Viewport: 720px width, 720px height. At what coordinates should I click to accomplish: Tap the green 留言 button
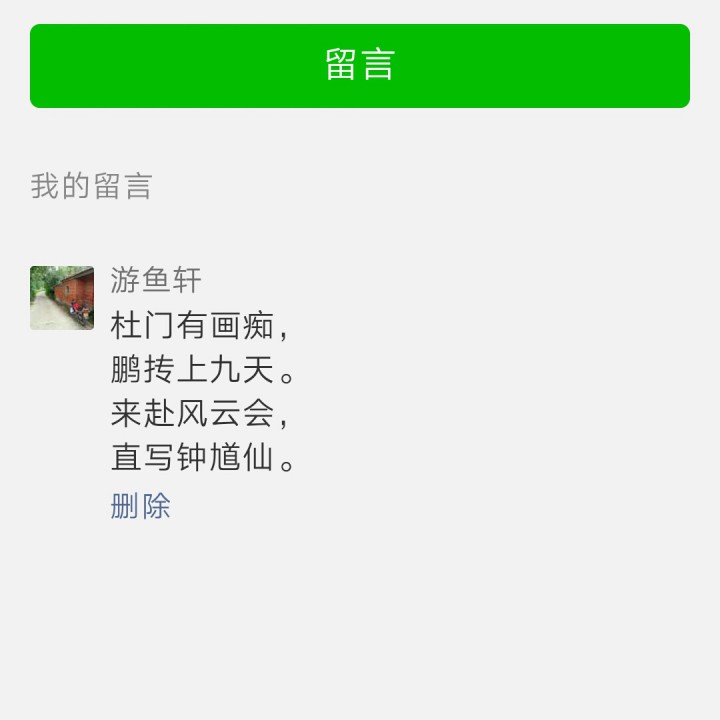360,66
